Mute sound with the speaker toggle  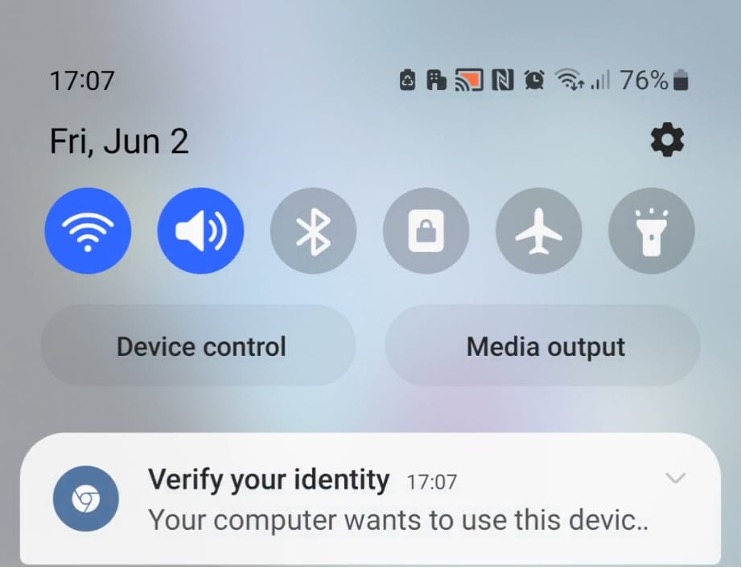[x=201, y=231]
